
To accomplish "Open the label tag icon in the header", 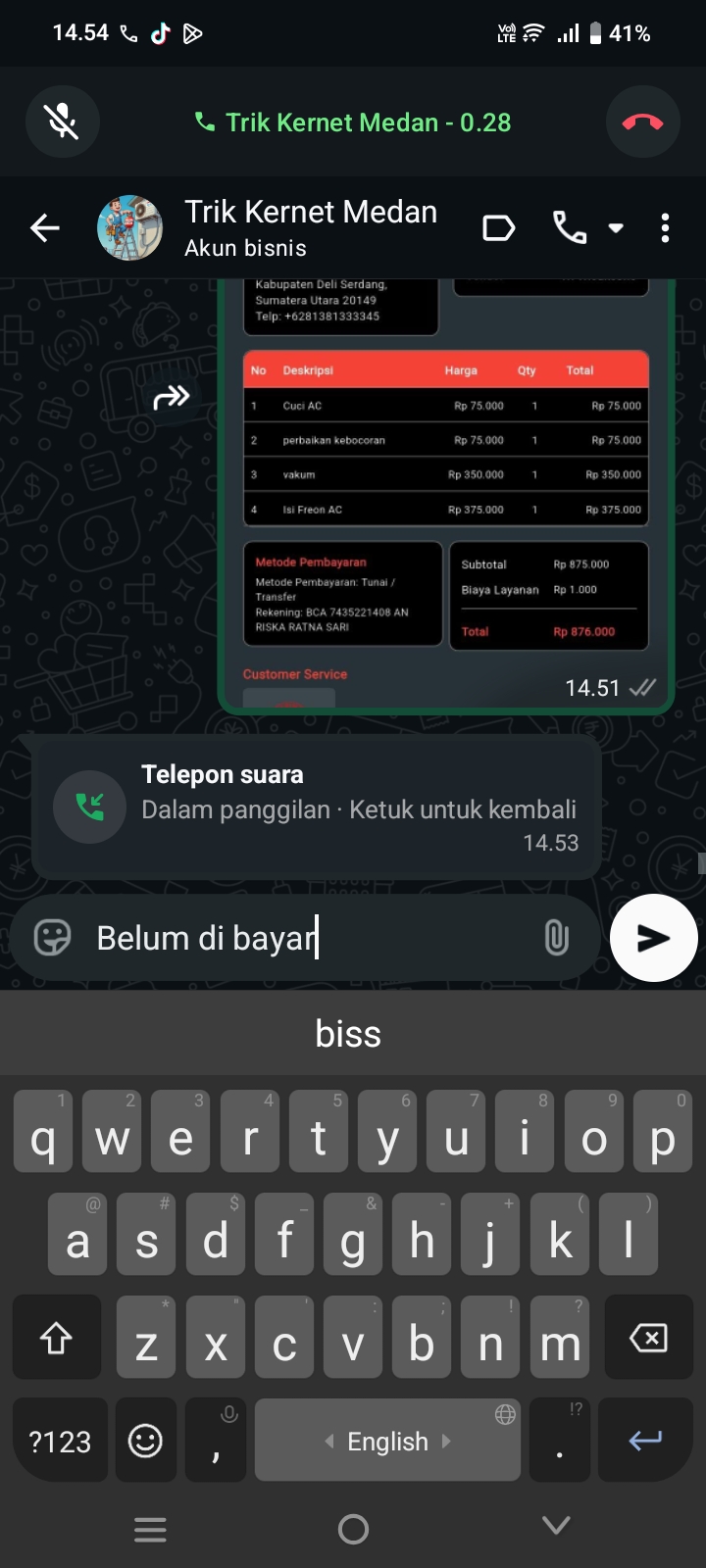I will [498, 228].
